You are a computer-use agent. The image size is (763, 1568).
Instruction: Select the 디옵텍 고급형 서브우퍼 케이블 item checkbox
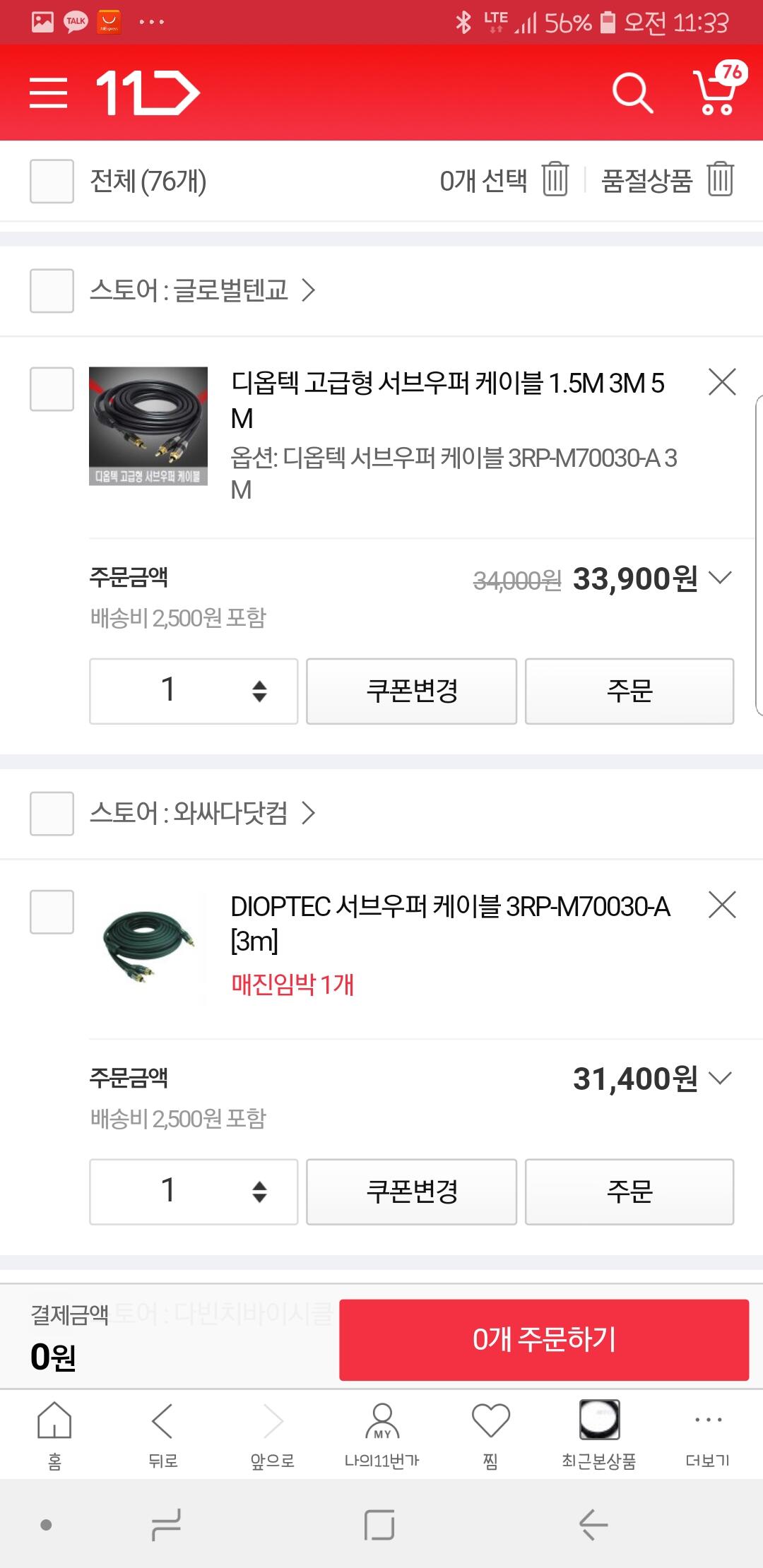pos(52,389)
